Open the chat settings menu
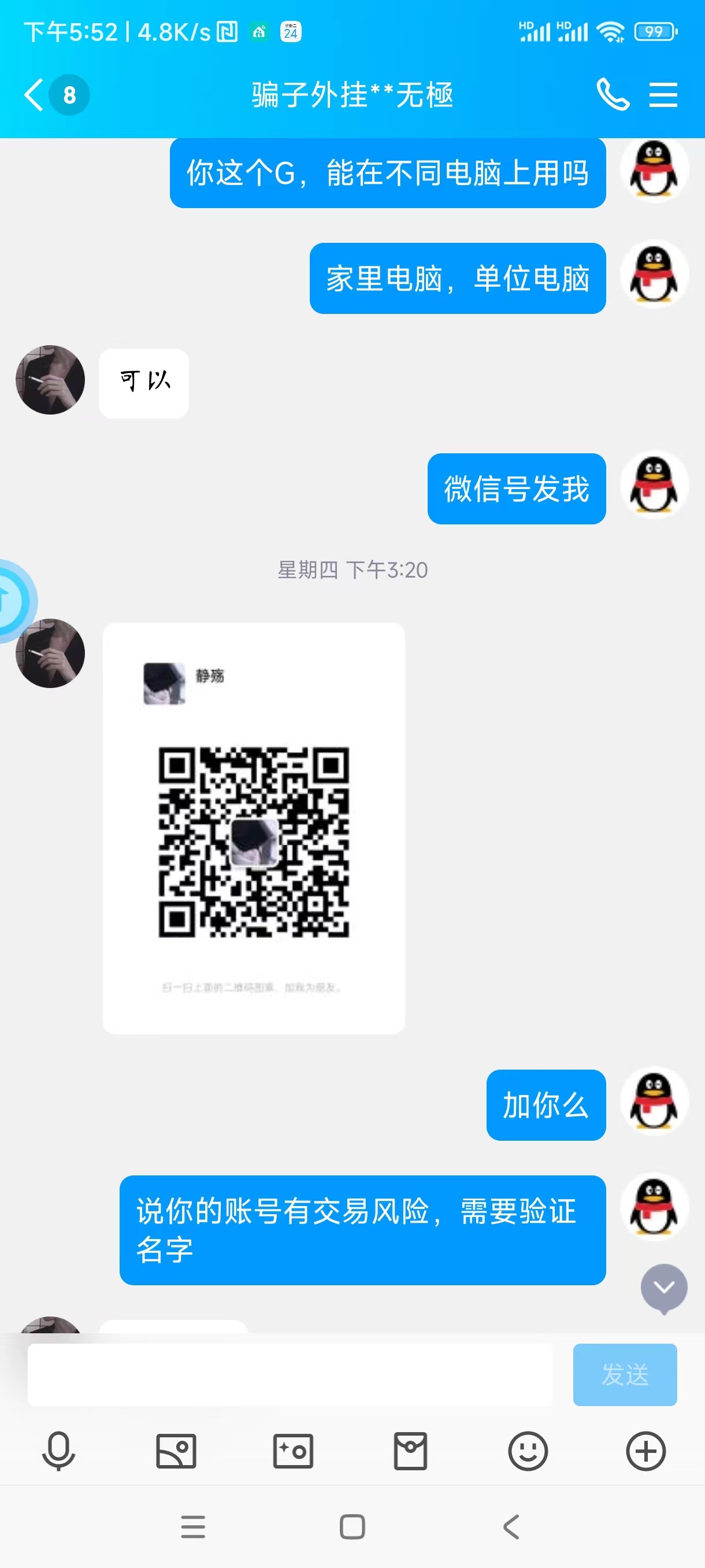Image resolution: width=705 pixels, height=1568 pixels. 662,95
